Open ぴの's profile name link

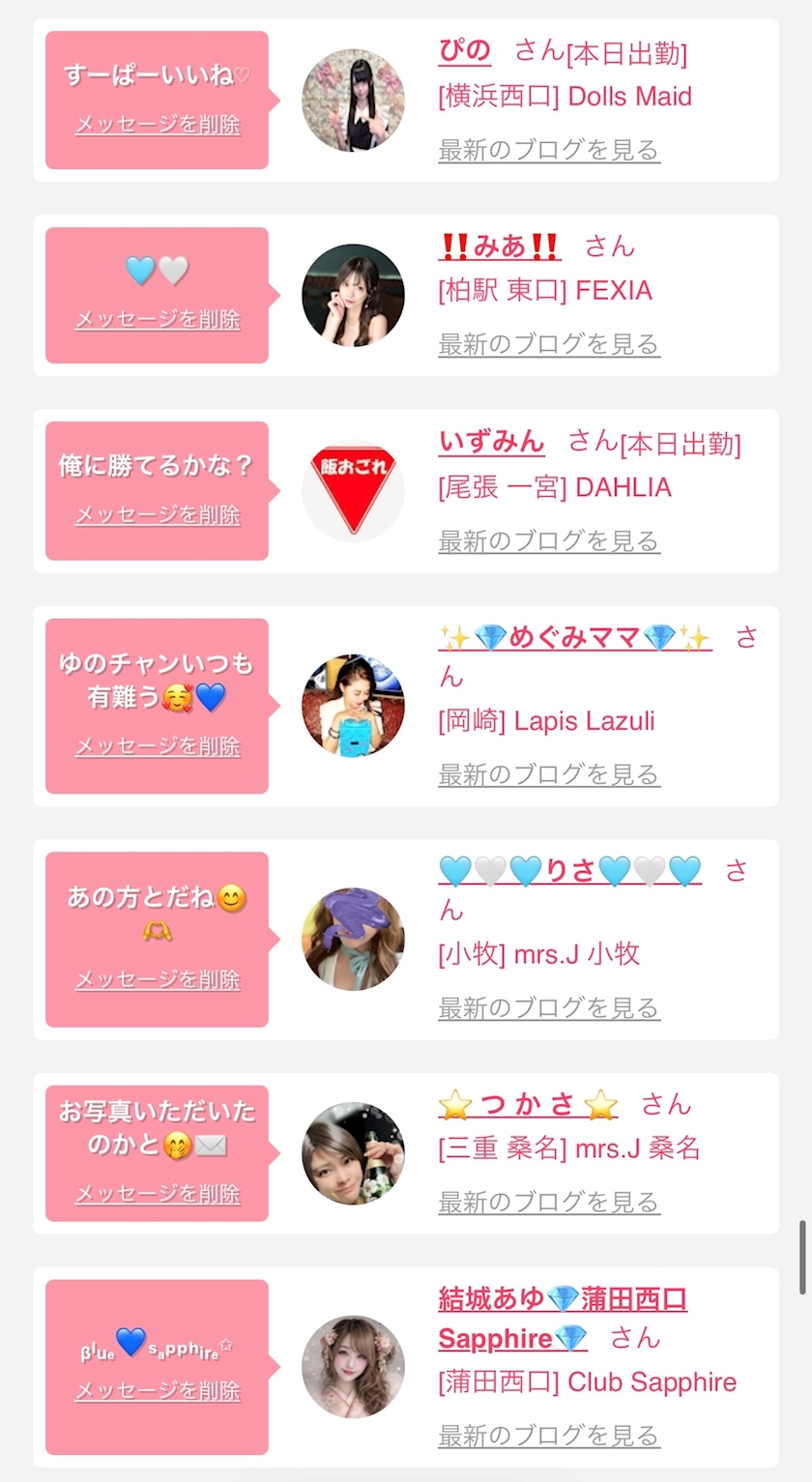tap(465, 50)
